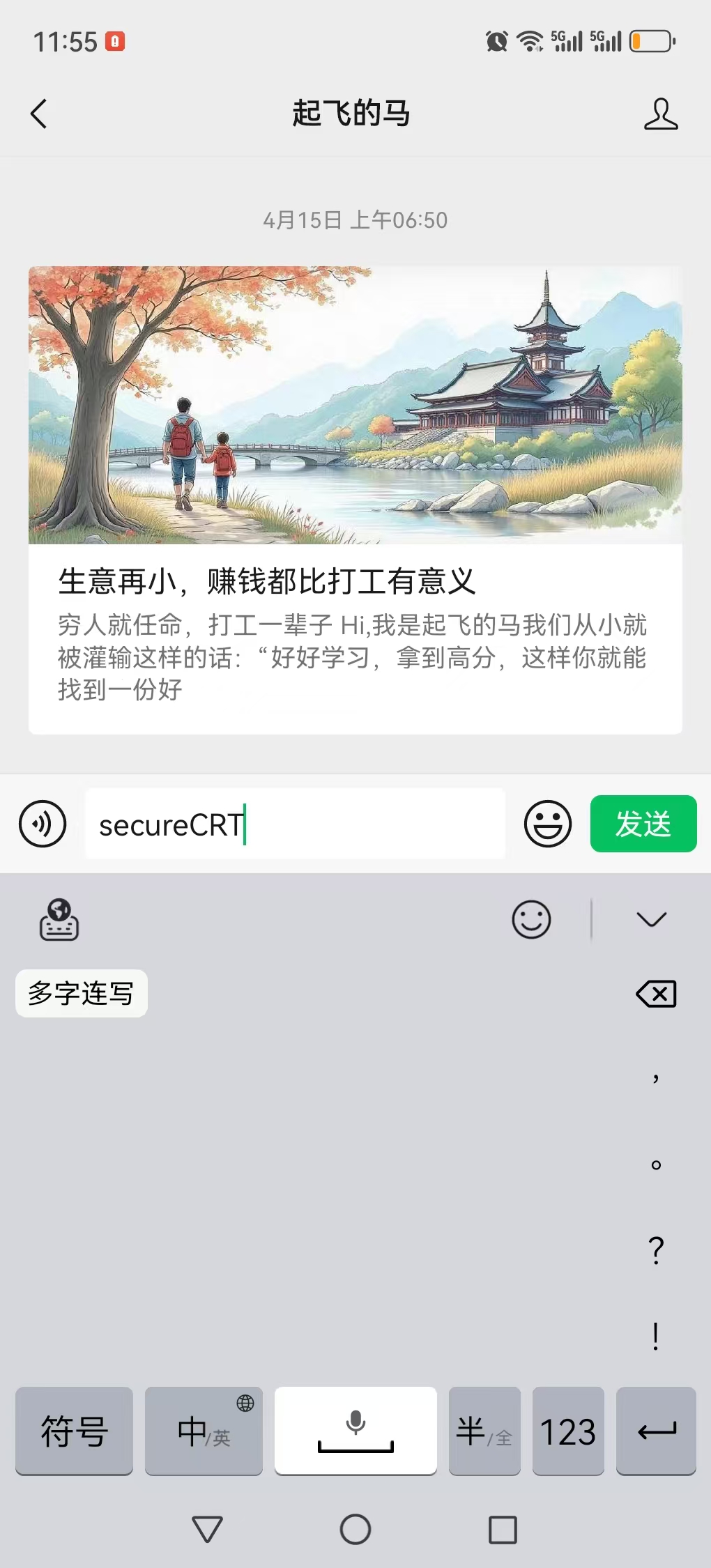
Task: Tap the battery indicator in status bar
Action: pyautogui.click(x=650, y=40)
